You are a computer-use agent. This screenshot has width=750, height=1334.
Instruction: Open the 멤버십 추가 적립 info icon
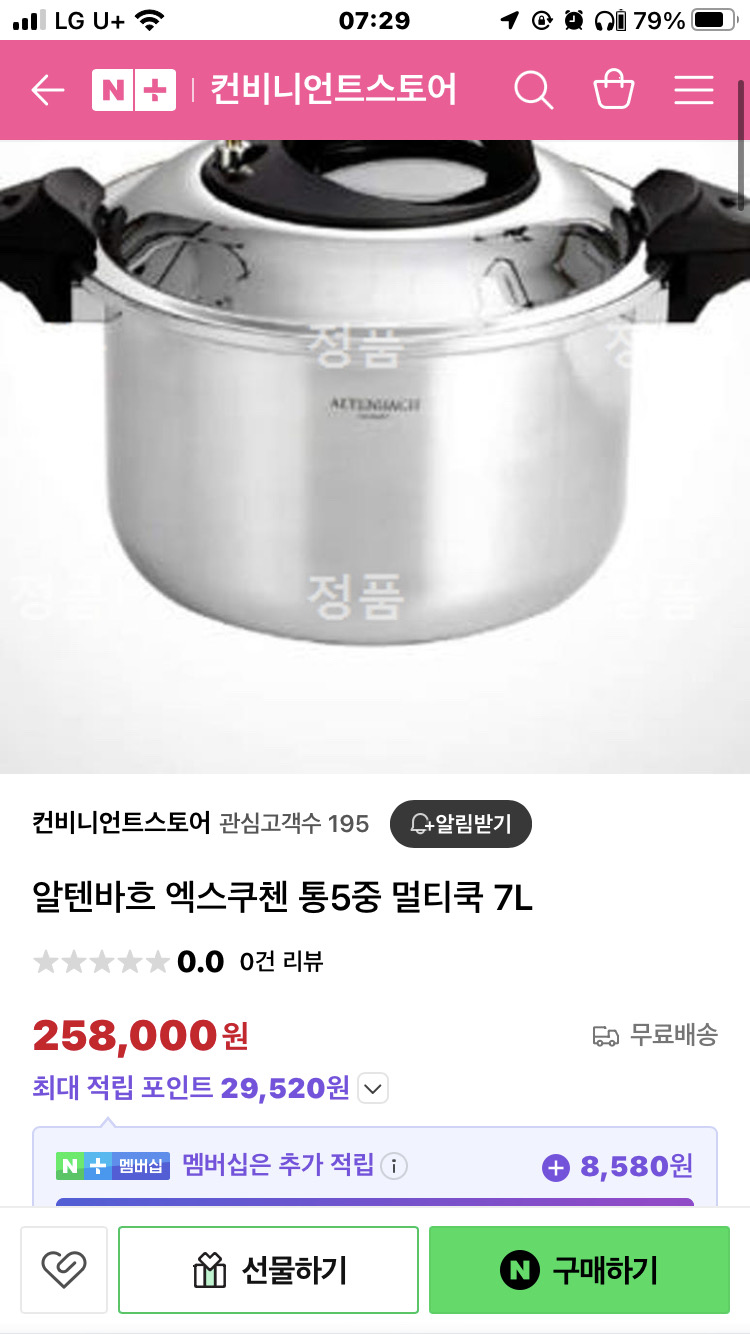coord(396,1167)
